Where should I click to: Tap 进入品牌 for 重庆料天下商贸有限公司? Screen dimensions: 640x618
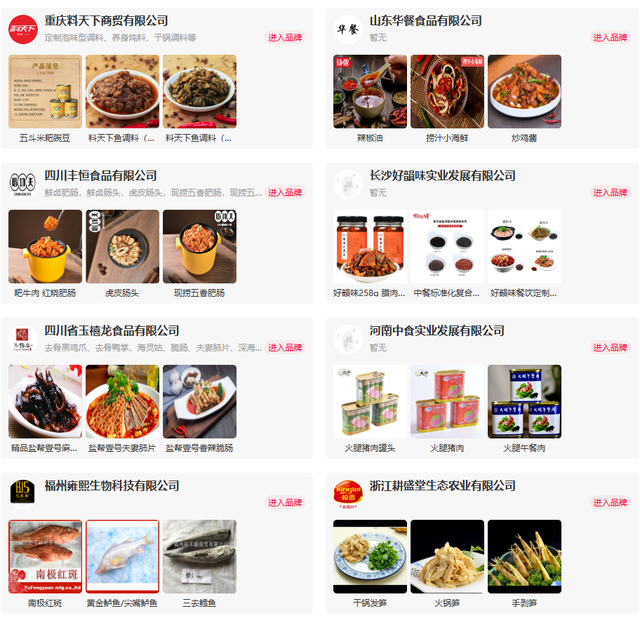click(x=285, y=37)
